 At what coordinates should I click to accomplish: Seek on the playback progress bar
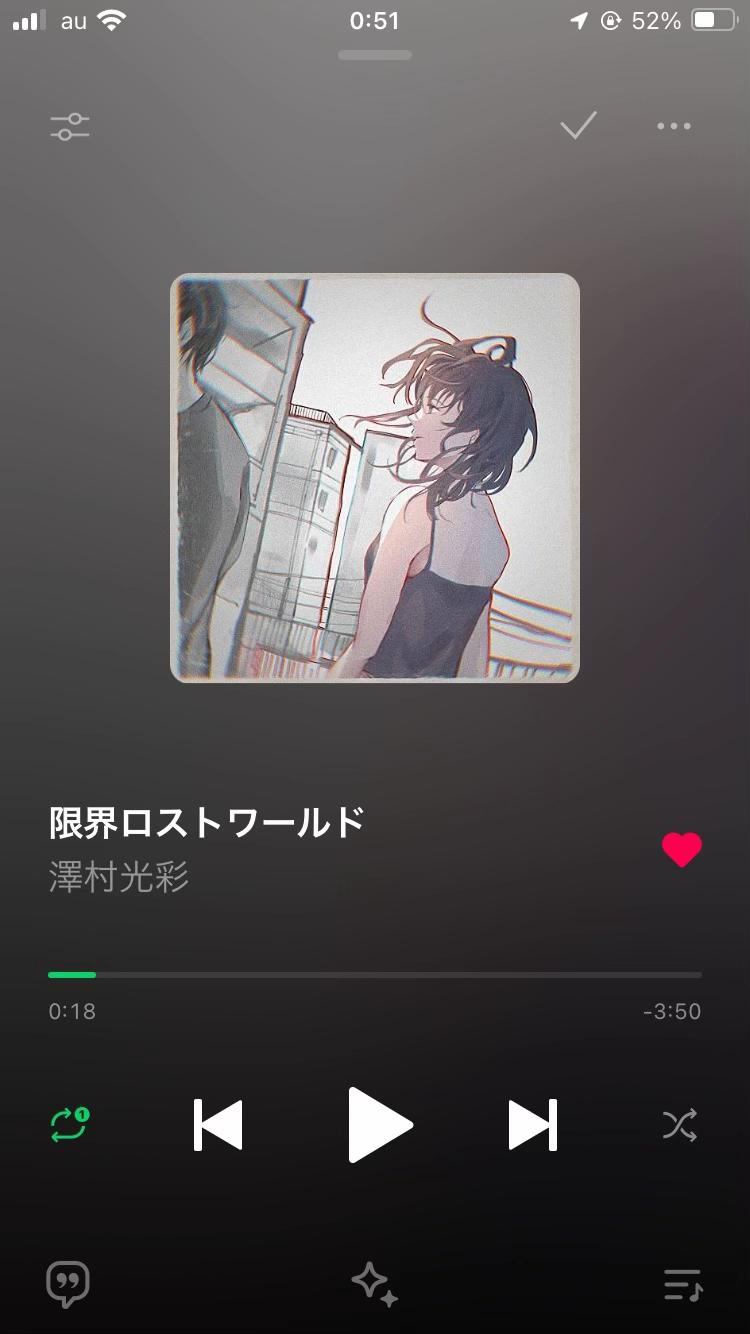375,974
